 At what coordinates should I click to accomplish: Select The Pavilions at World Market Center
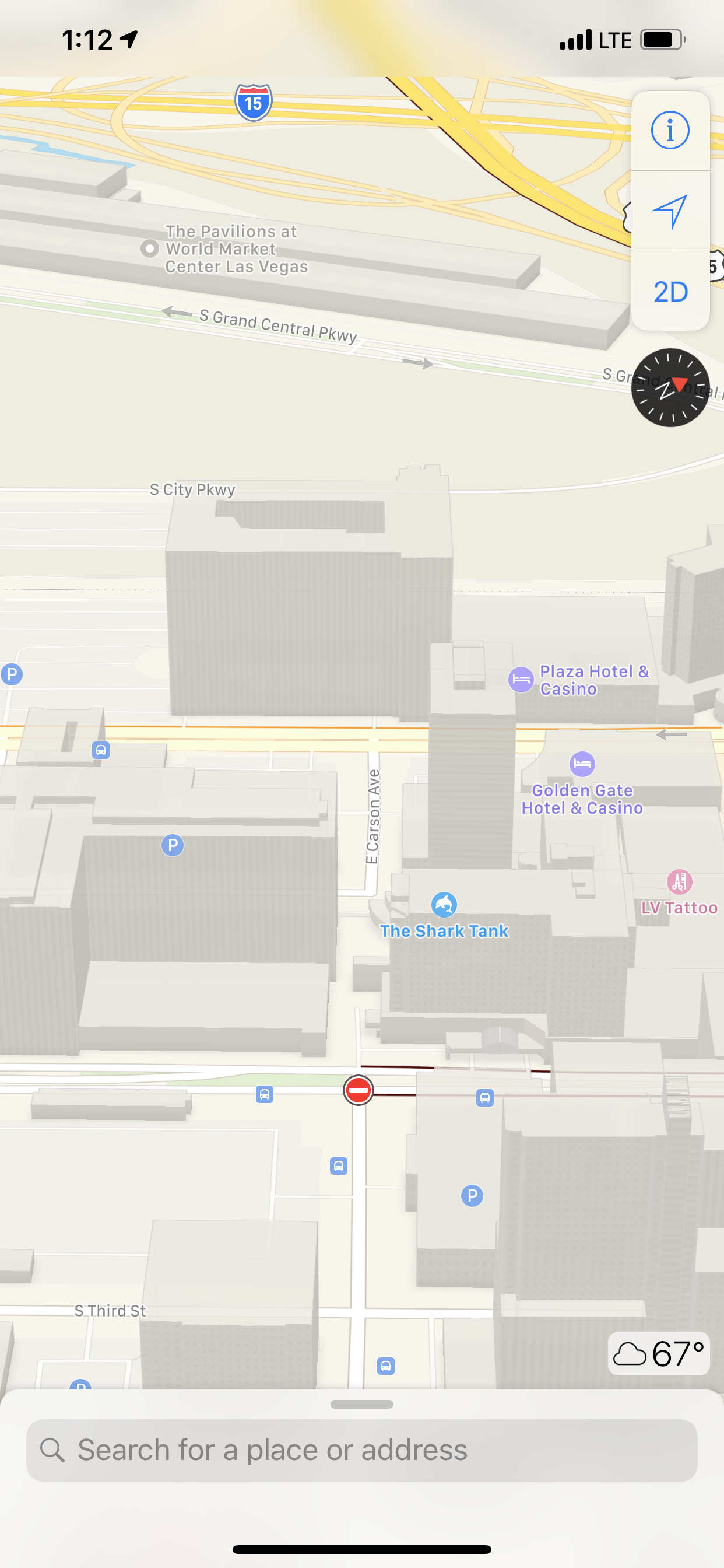(150, 249)
